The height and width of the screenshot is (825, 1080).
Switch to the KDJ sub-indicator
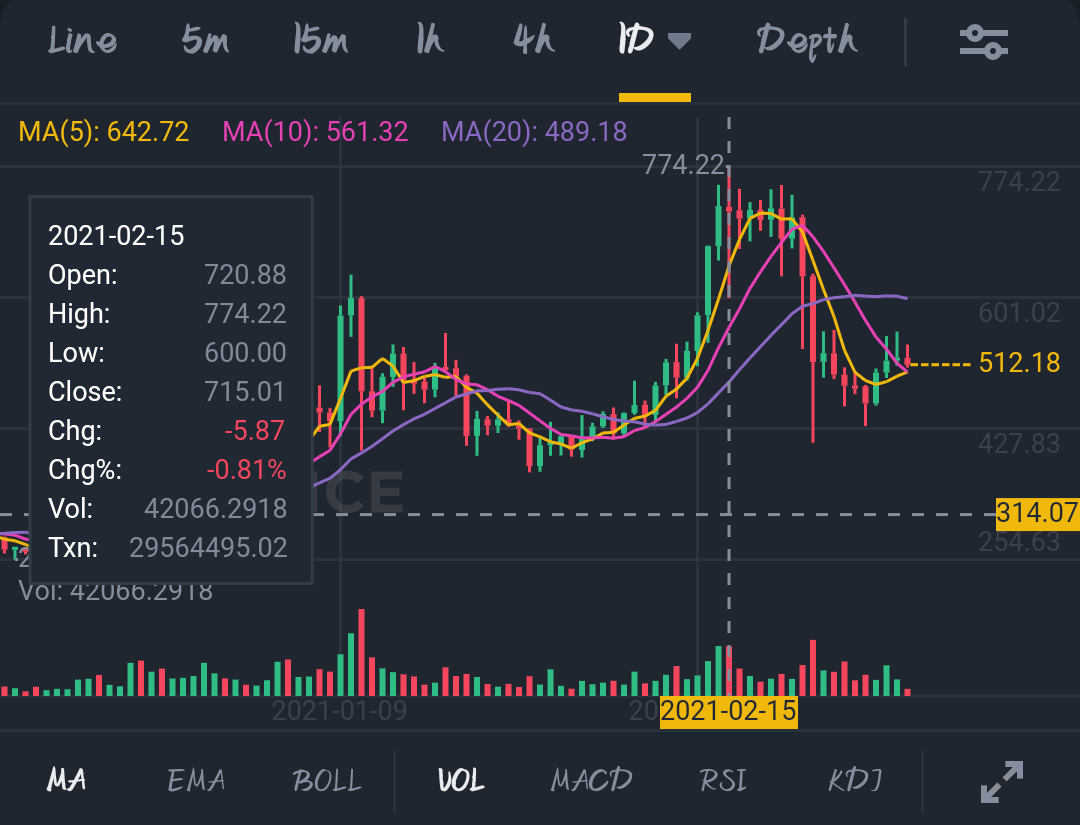click(855, 780)
